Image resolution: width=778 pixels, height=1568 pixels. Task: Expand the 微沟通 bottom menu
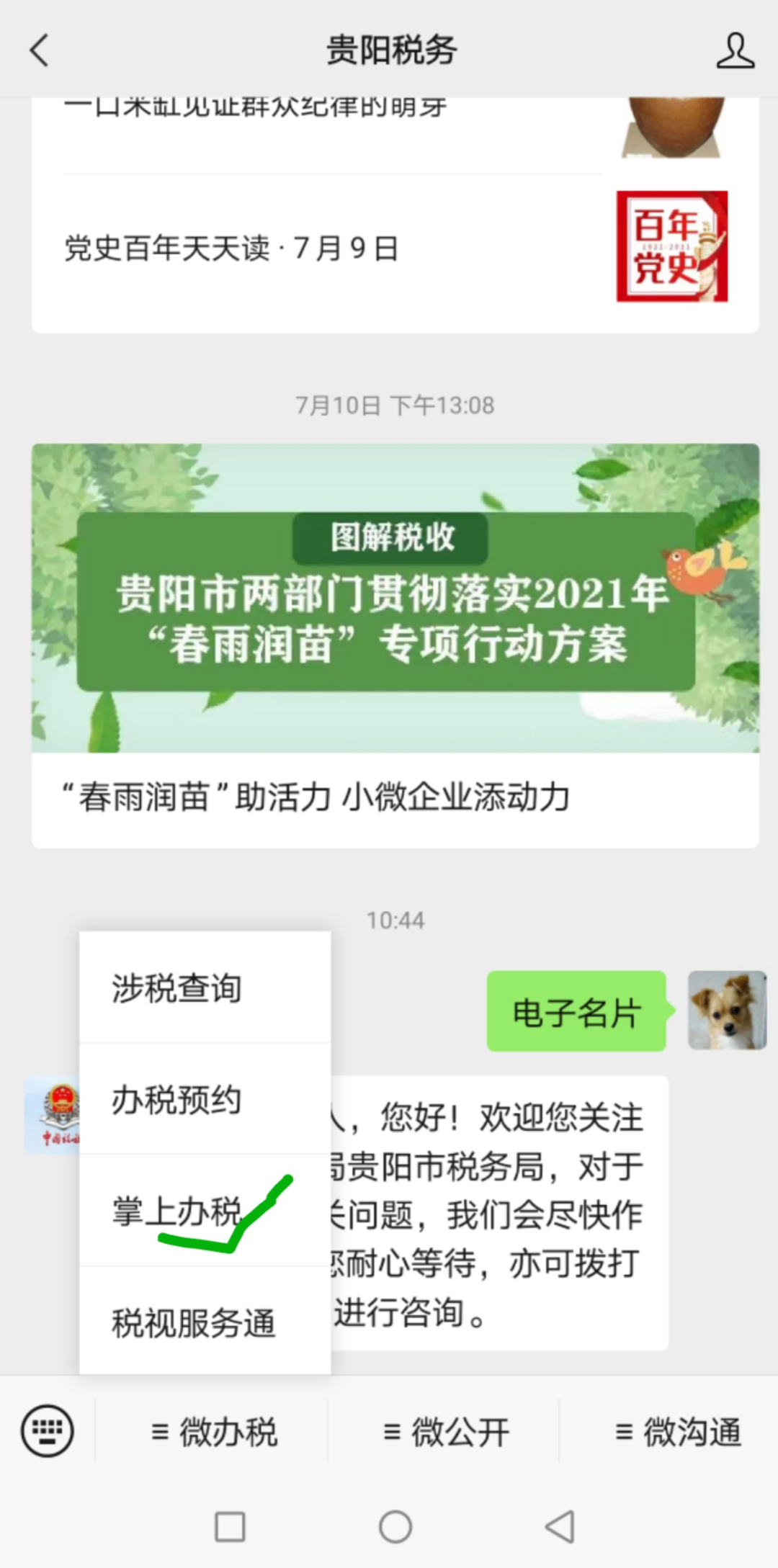point(677,1431)
